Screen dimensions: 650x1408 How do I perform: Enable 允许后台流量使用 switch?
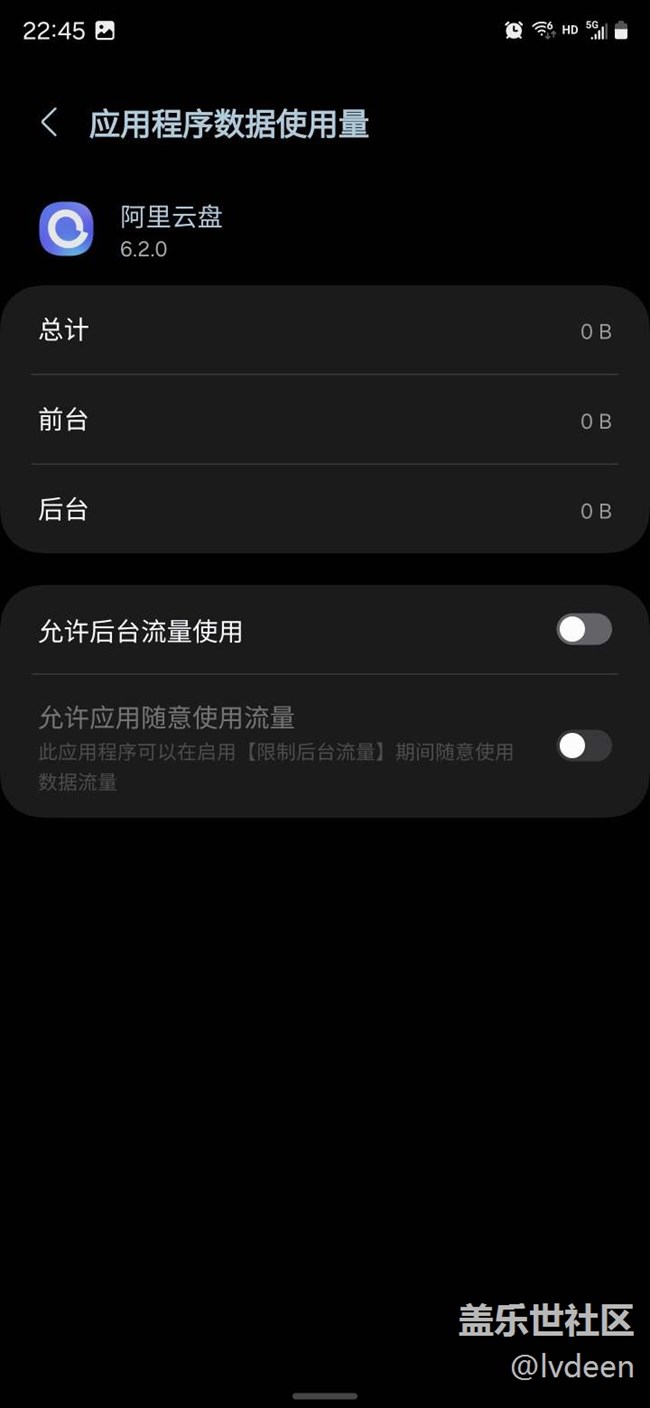[584, 630]
